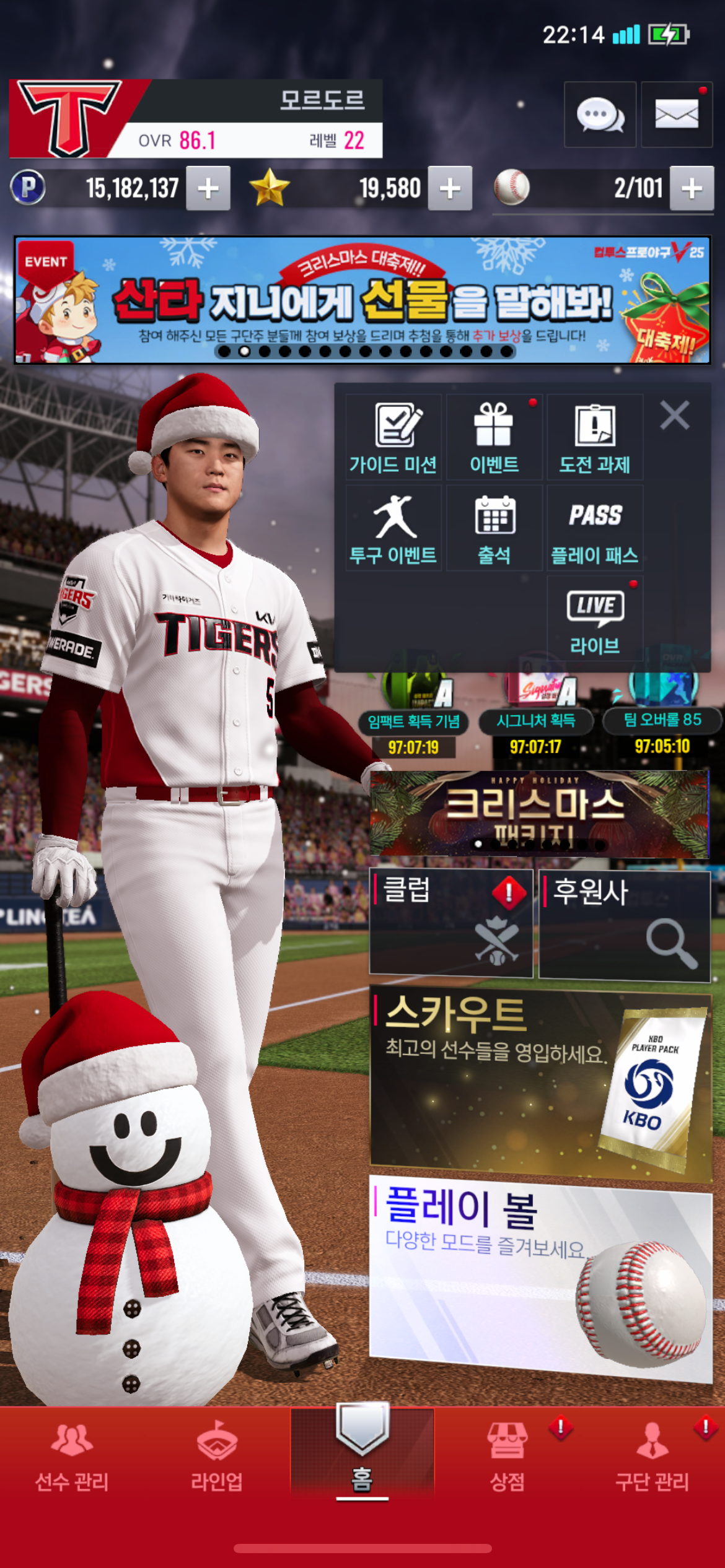
Task: Open the 후원사 sponsor card
Action: [625, 926]
